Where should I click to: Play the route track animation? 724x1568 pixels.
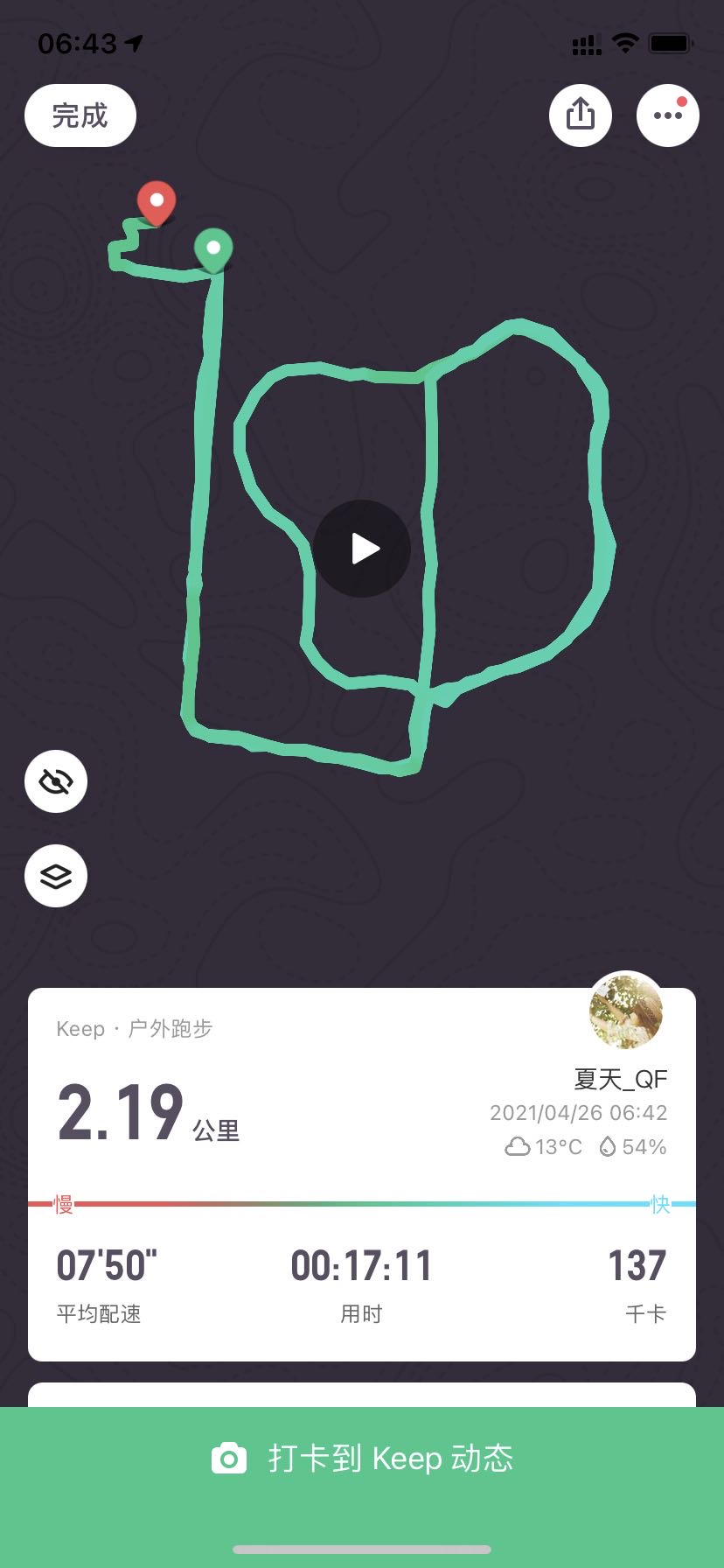[362, 549]
